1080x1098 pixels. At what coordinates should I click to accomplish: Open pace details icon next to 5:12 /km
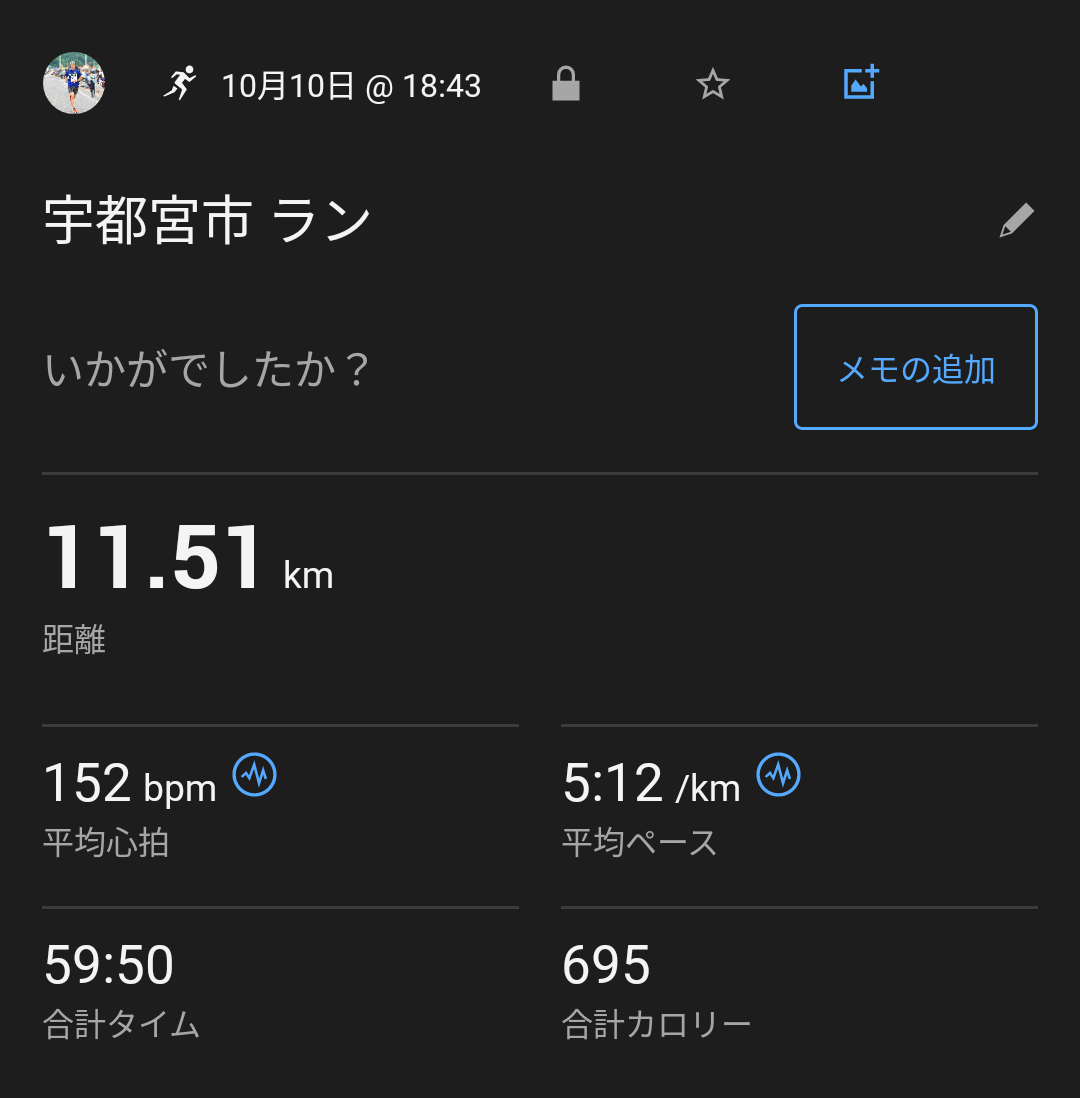click(x=778, y=774)
